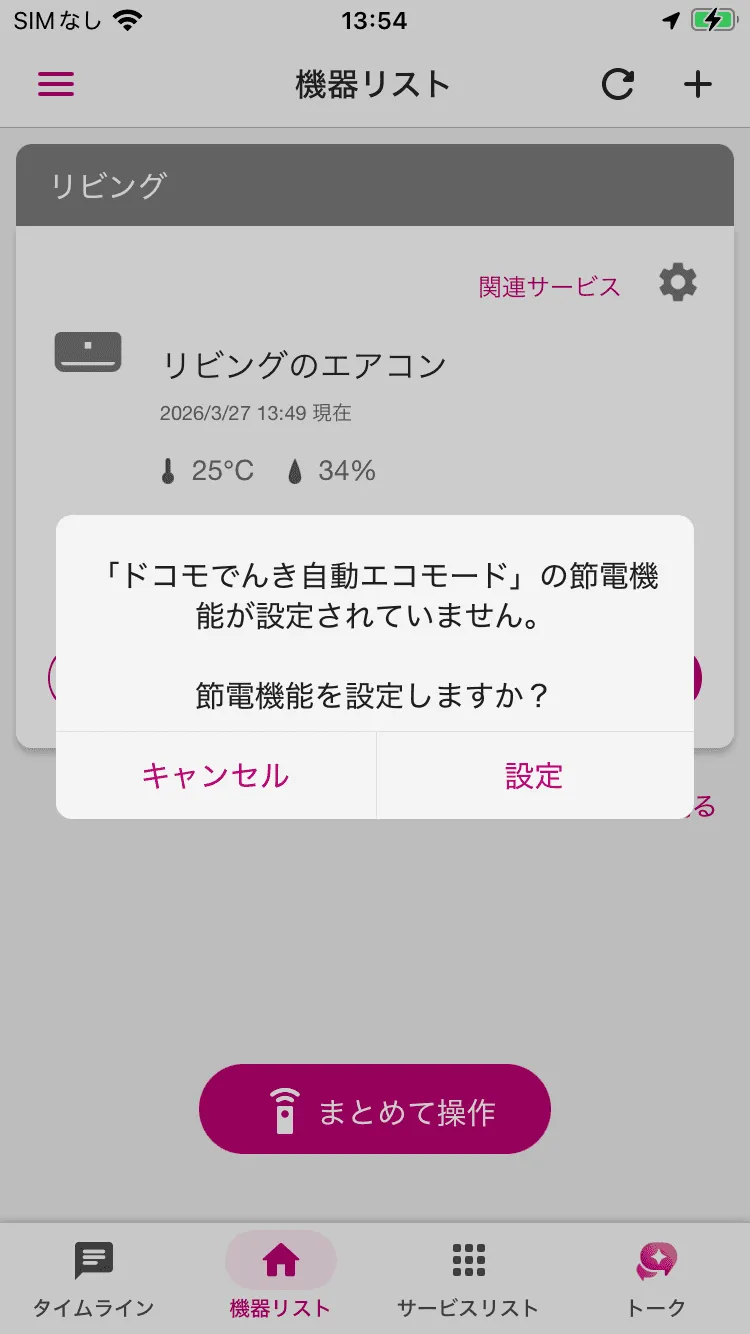750x1334 pixels.
Task: Tap the plus icon to add a device
Action: click(x=696, y=84)
